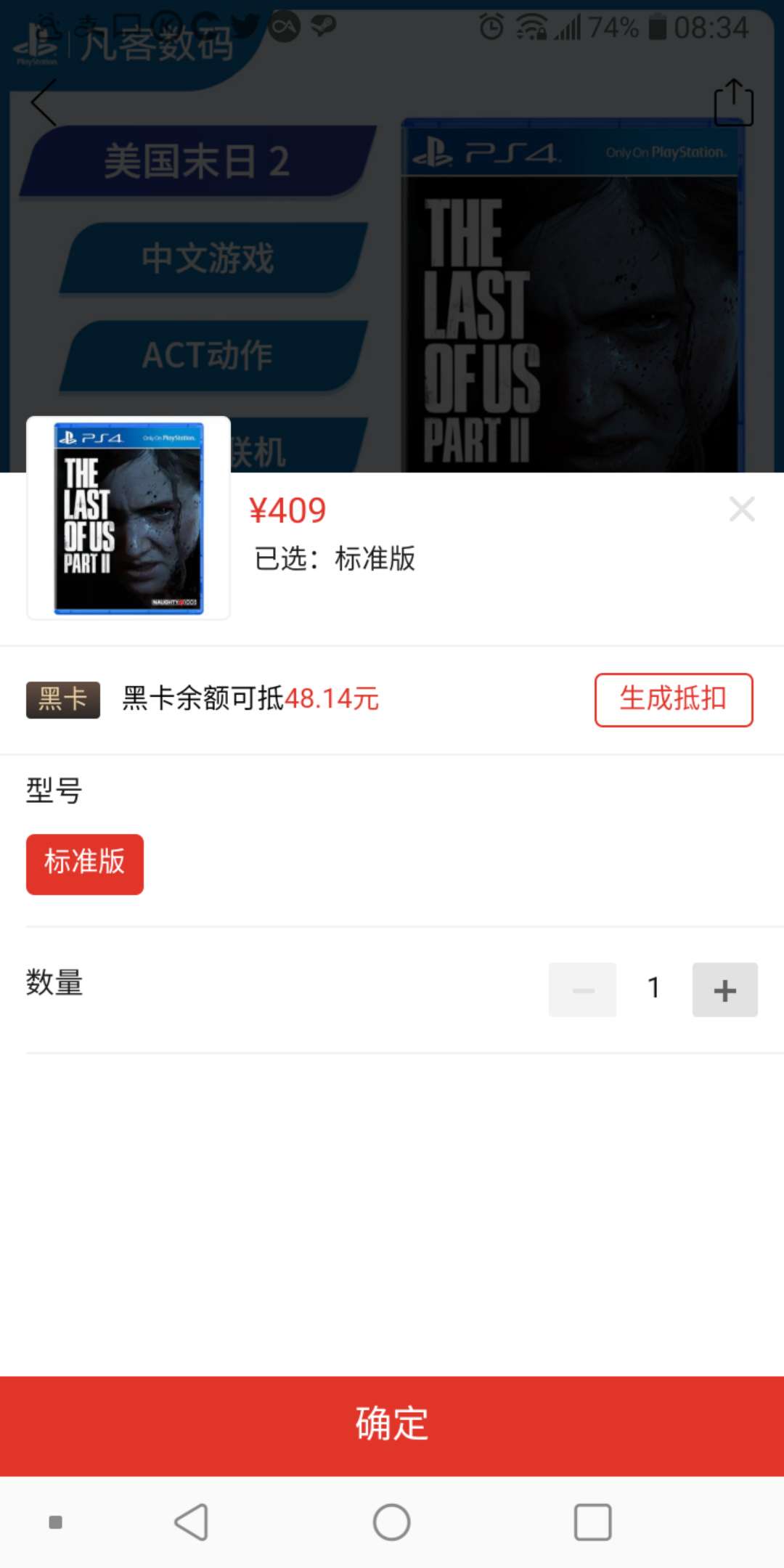Share this product page
Image resolution: width=784 pixels, height=1568 pixels.
click(x=733, y=103)
